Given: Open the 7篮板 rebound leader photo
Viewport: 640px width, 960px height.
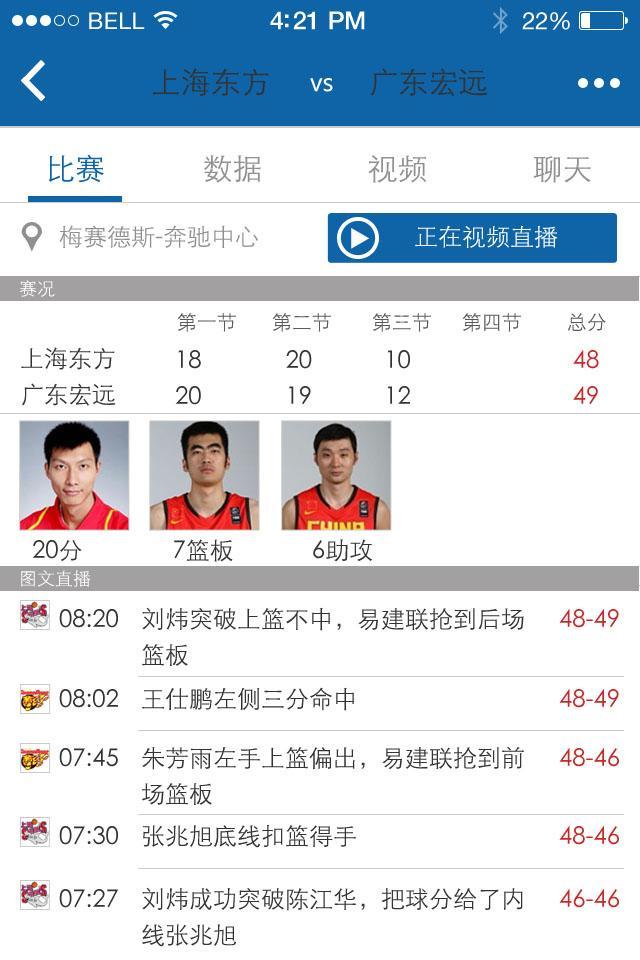Looking at the screenshot, I should click(x=204, y=476).
